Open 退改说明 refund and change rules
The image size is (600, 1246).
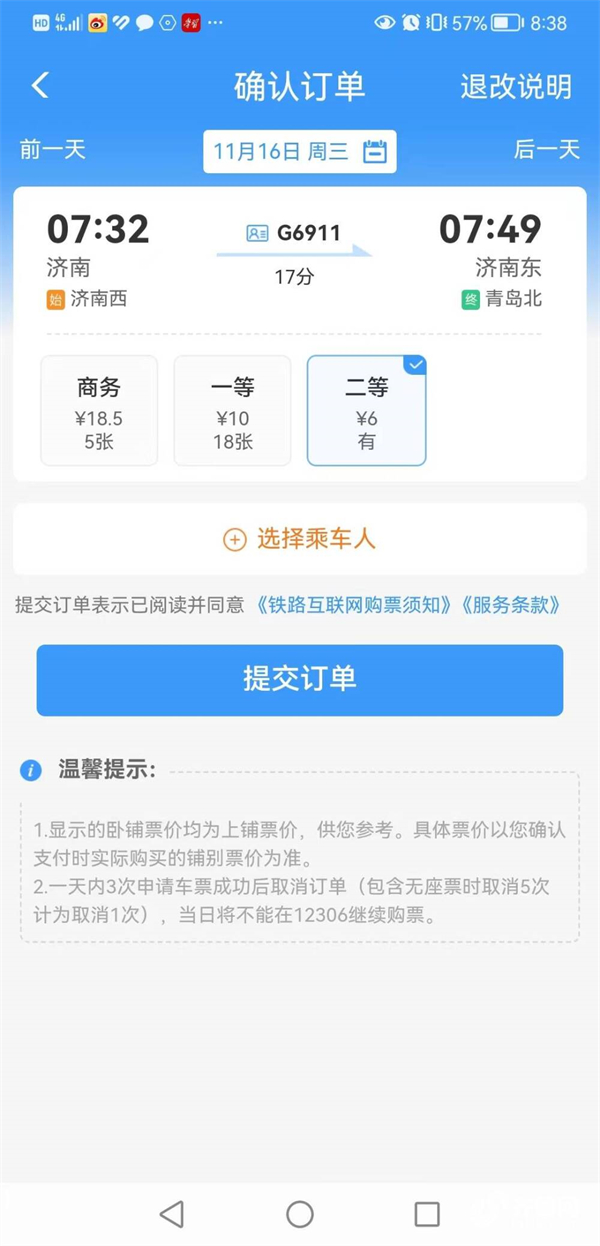(515, 86)
